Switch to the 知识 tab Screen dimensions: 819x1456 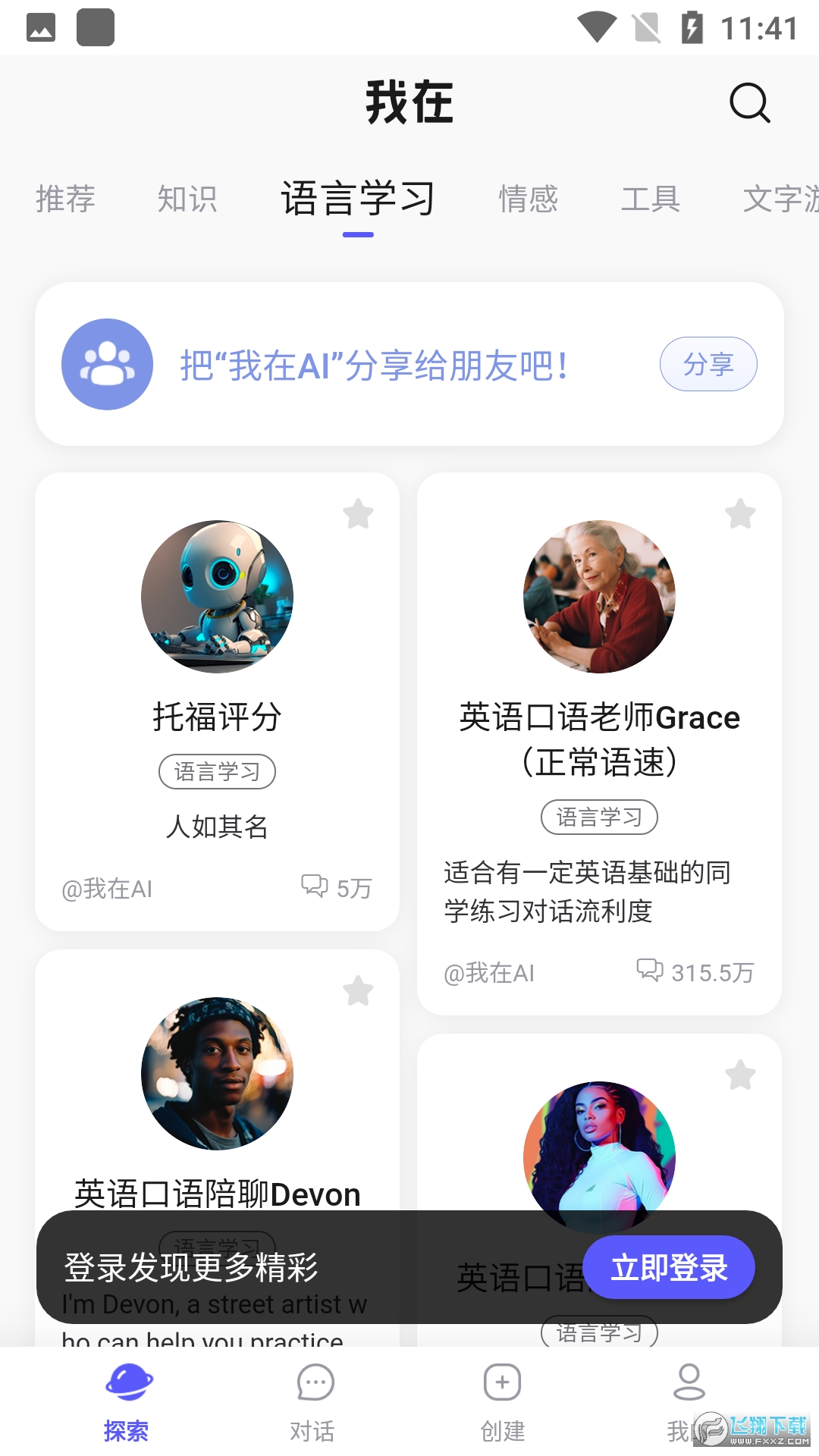pyautogui.click(x=187, y=199)
